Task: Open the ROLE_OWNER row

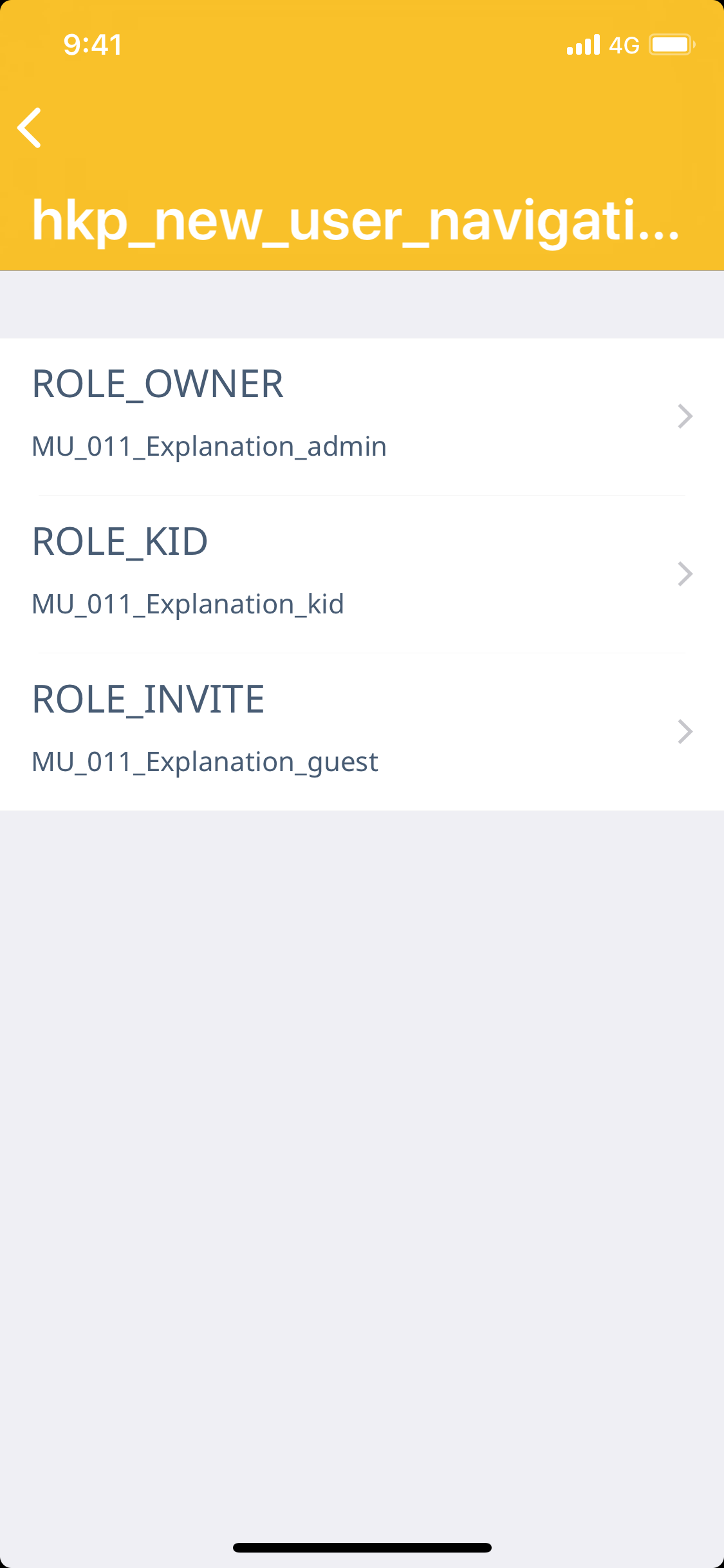Action: tap(360, 416)
